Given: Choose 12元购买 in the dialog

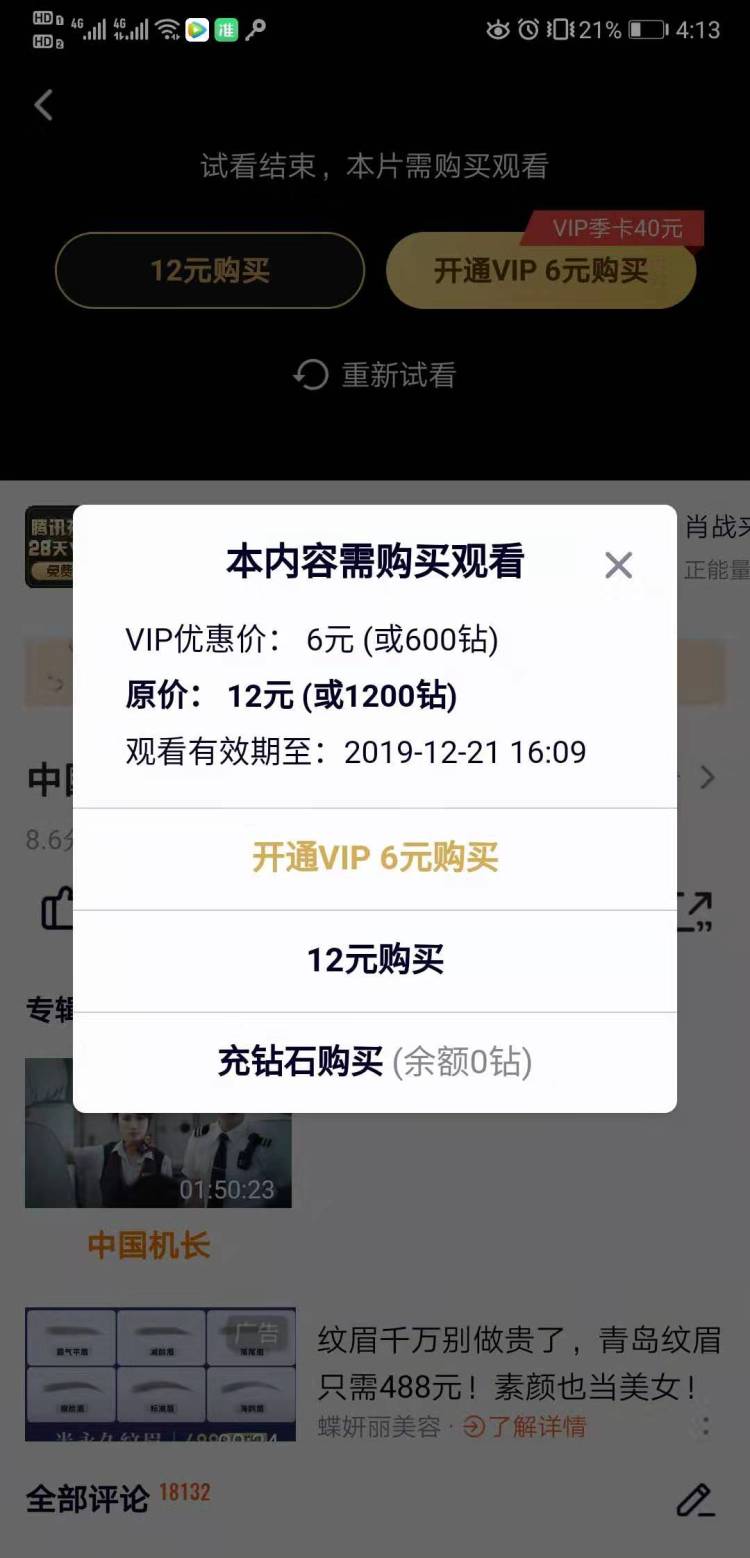Looking at the screenshot, I should [375, 960].
